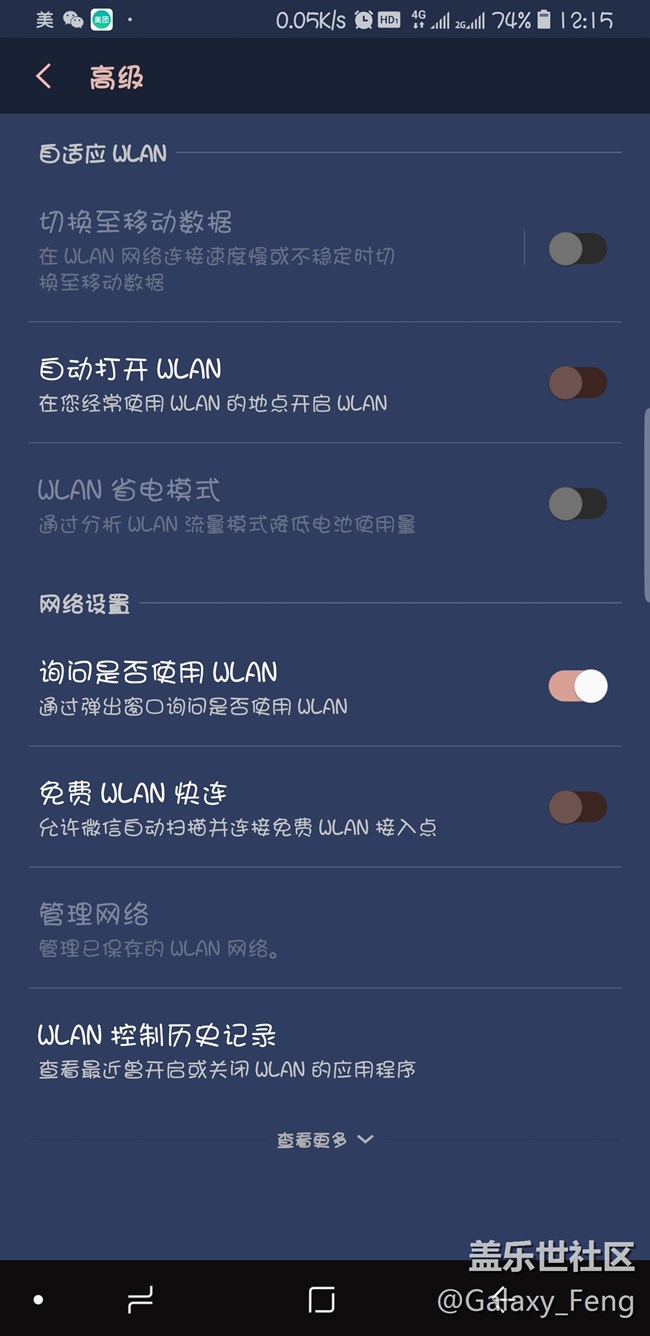
Task: Expand 查看更多 options
Action: tap(325, 1139)
